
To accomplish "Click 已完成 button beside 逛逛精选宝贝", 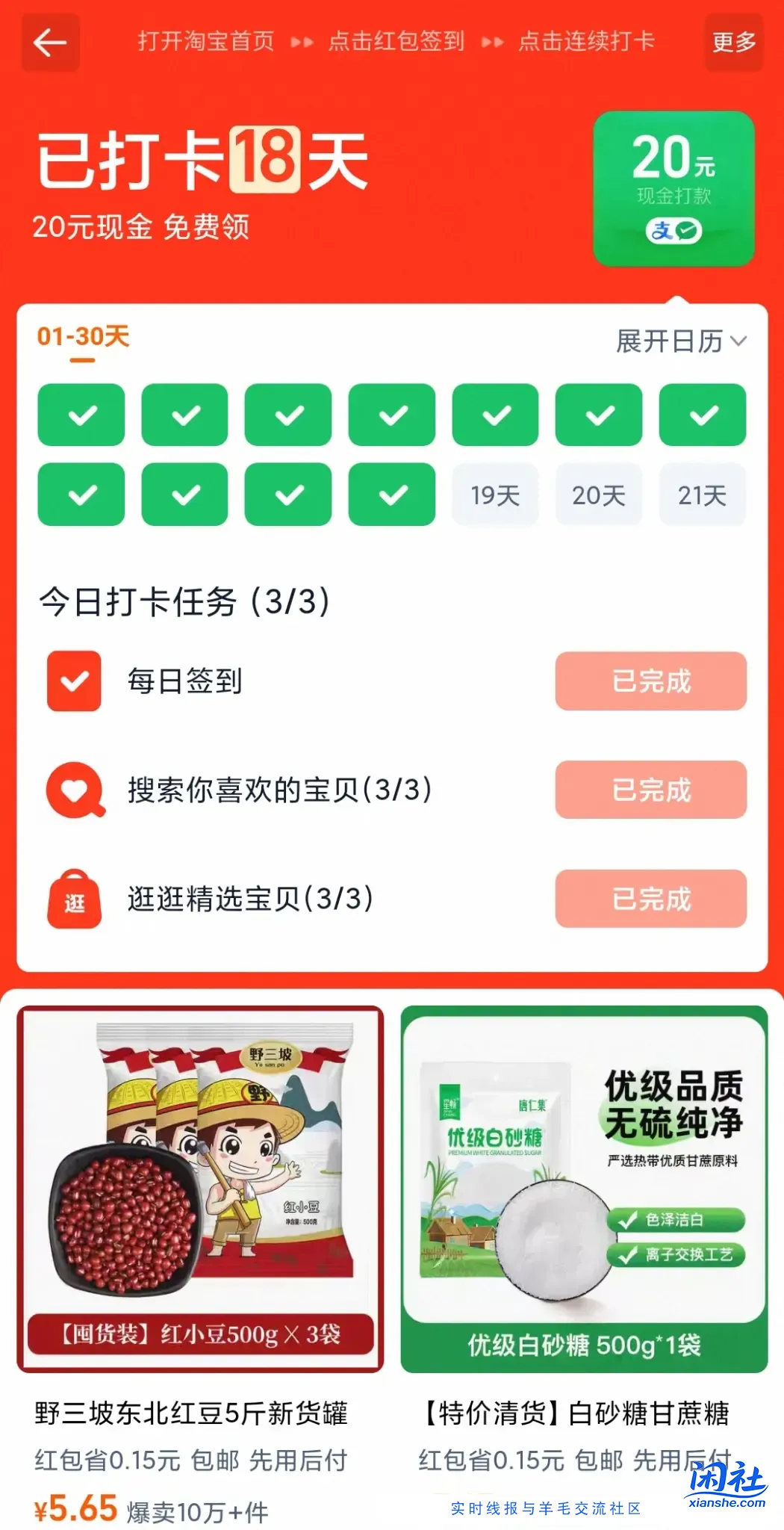I will tap(650, 899).
